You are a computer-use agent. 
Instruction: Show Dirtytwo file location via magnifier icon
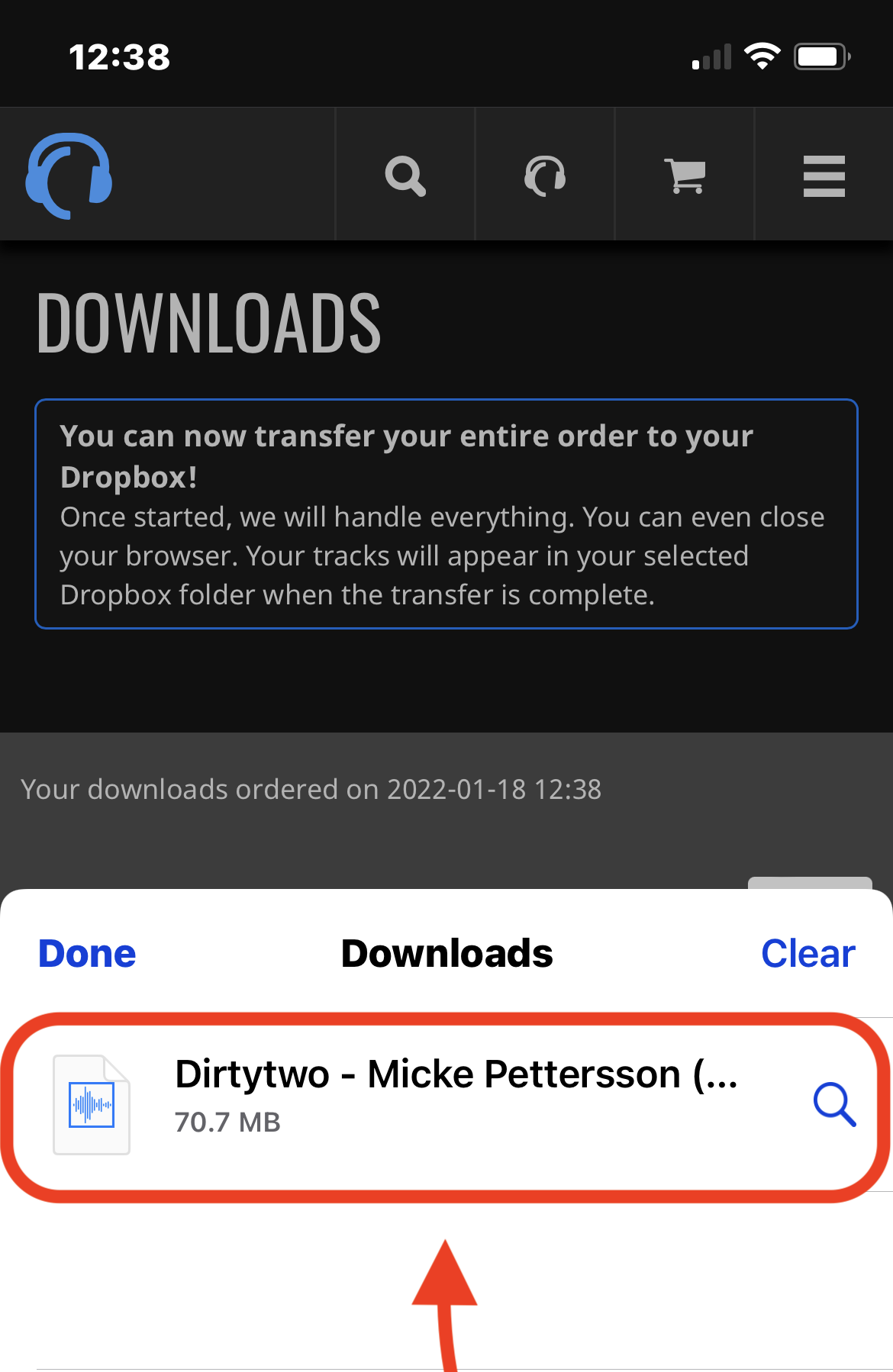pyautogui.click(x=833, y=1103)
